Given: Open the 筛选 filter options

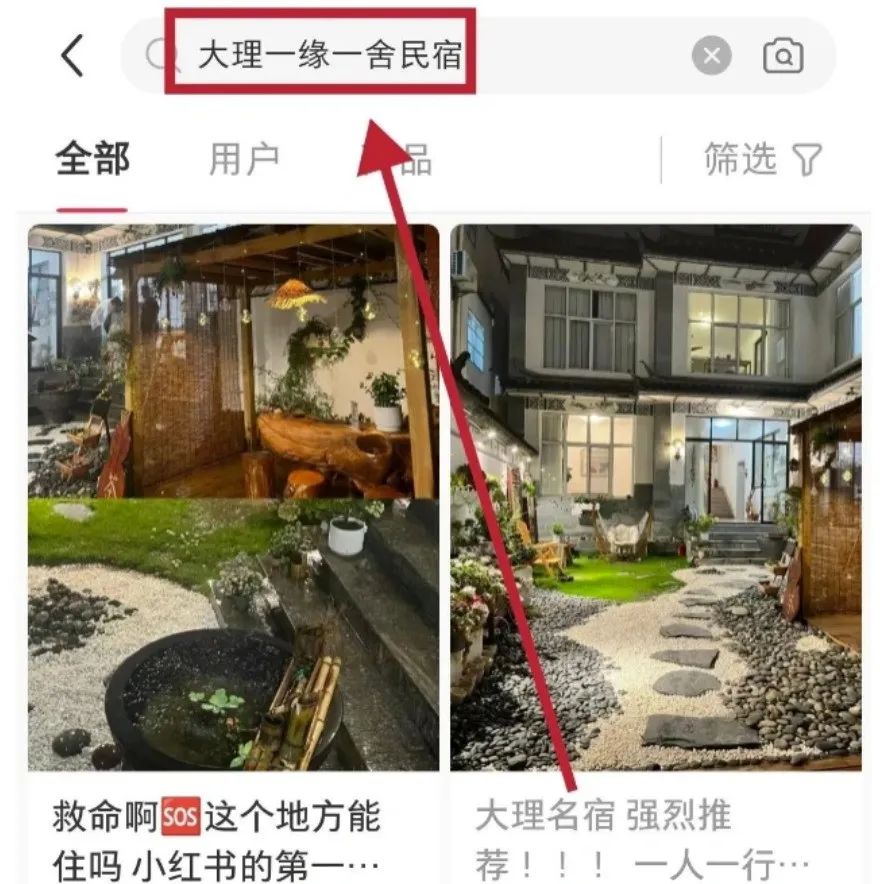Looking at the screenshot, I should [x=762, y=160].
